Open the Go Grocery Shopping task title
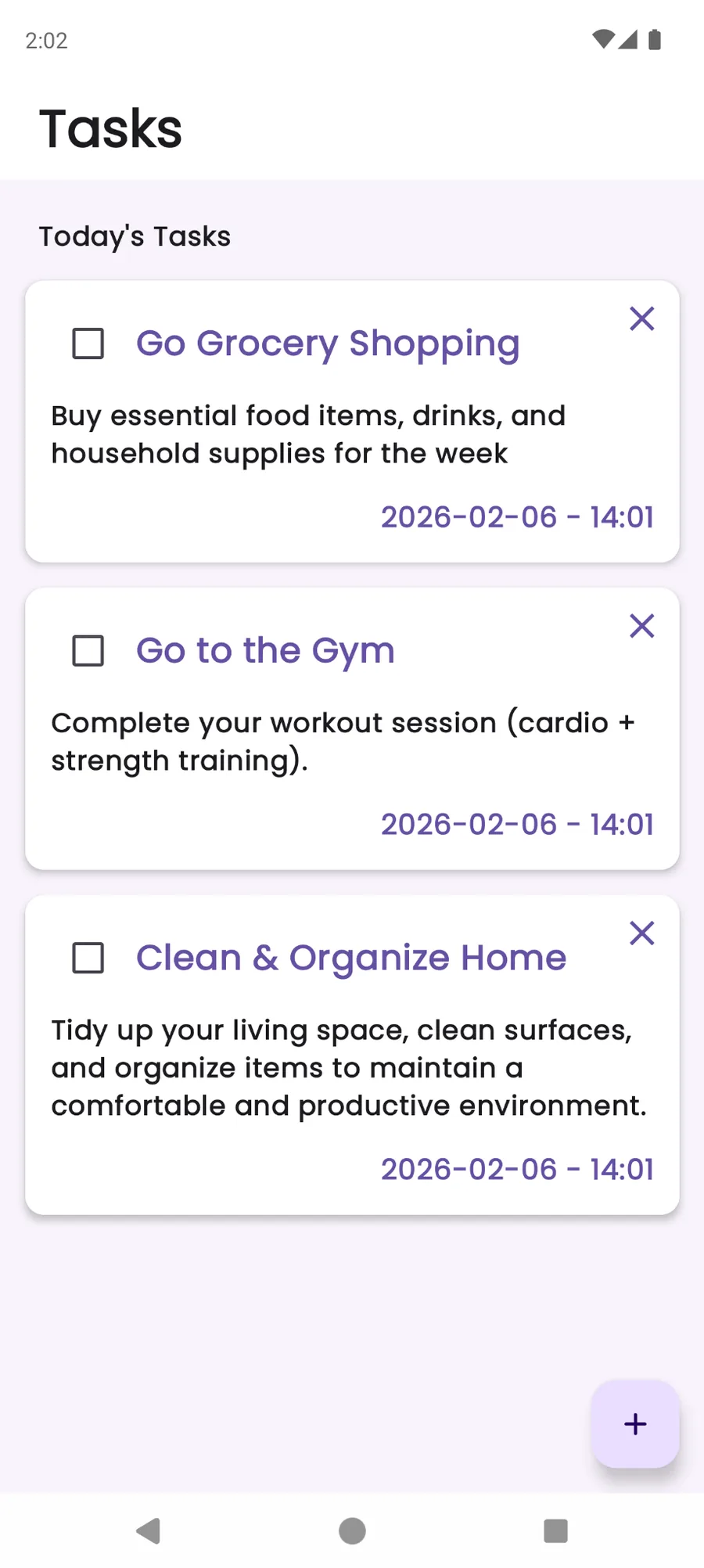The height and width of the screenshot is (1568, 704). point(328,343)
